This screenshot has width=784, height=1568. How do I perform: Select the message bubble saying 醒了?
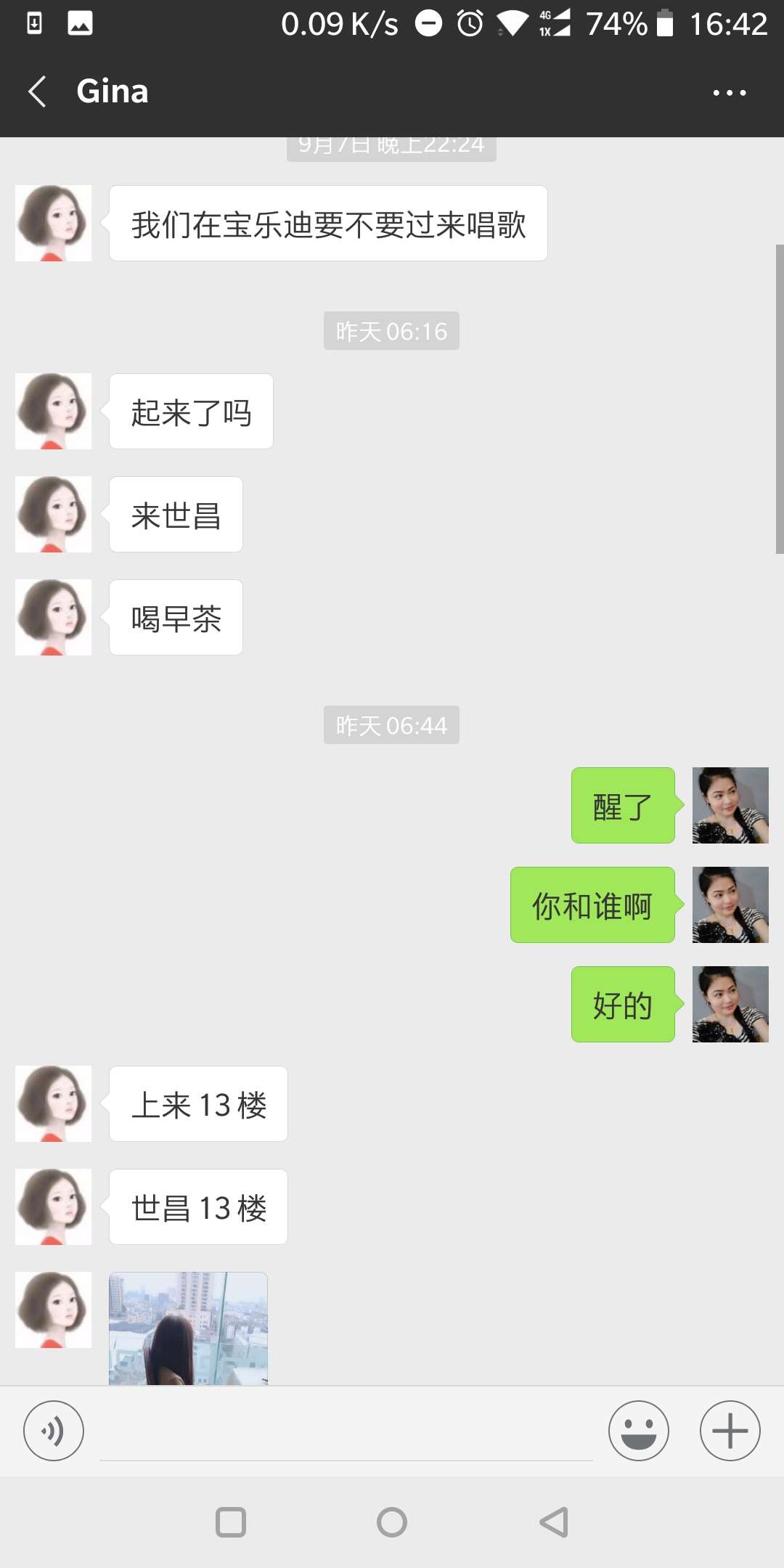pyautogui.click(x=622, y=806)
